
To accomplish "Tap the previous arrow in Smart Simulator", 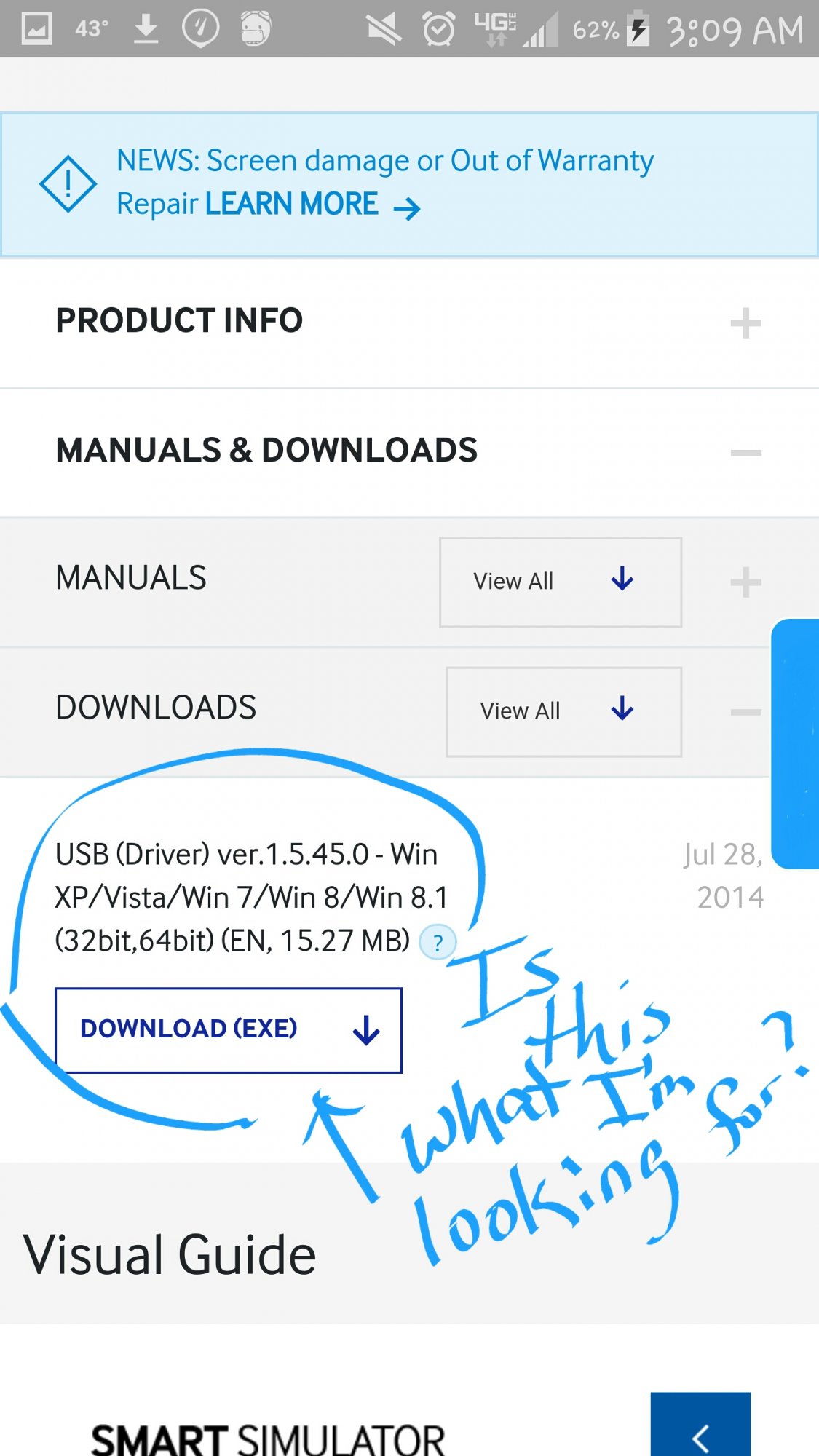I will (x=700, y=1427).
